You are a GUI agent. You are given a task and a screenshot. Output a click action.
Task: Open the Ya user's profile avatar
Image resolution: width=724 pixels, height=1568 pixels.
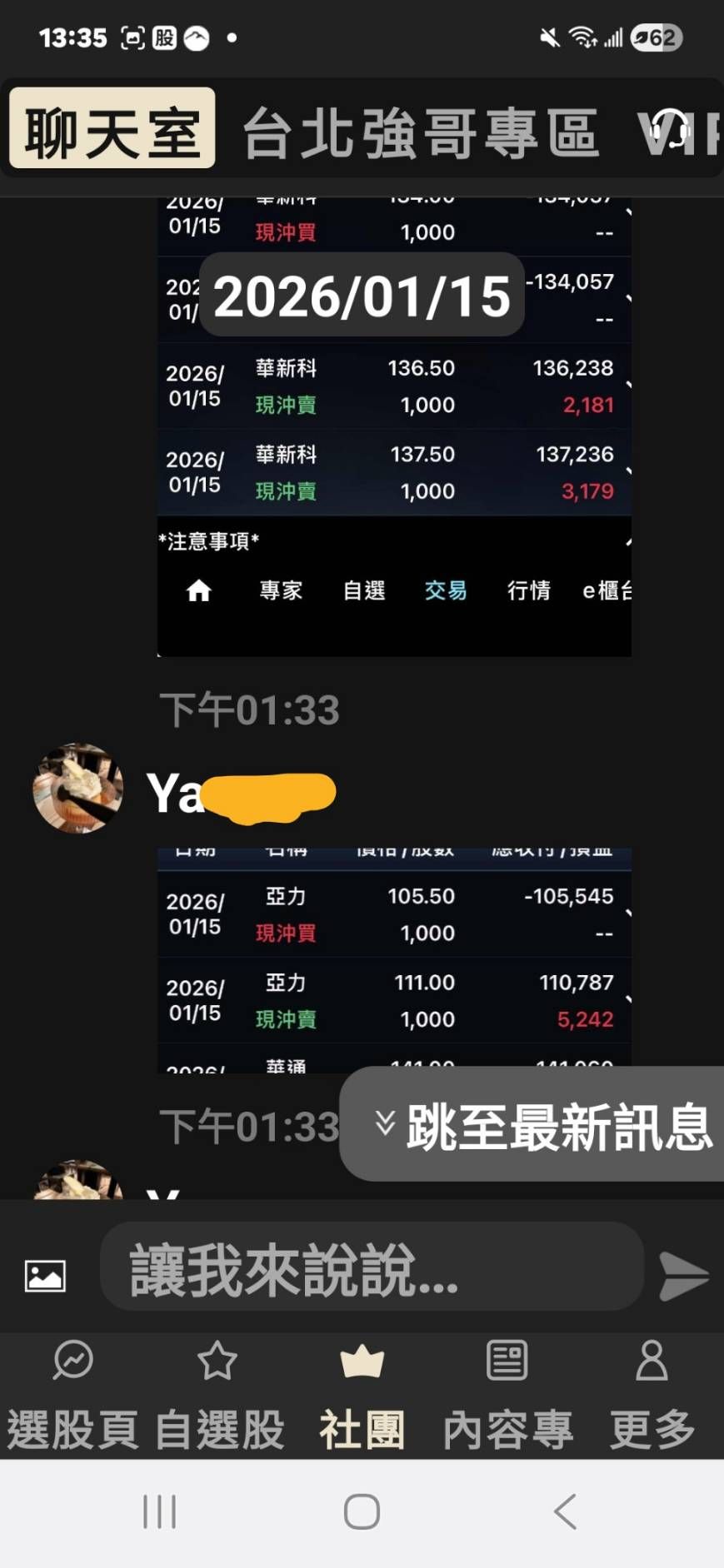(x=77, y=788)
